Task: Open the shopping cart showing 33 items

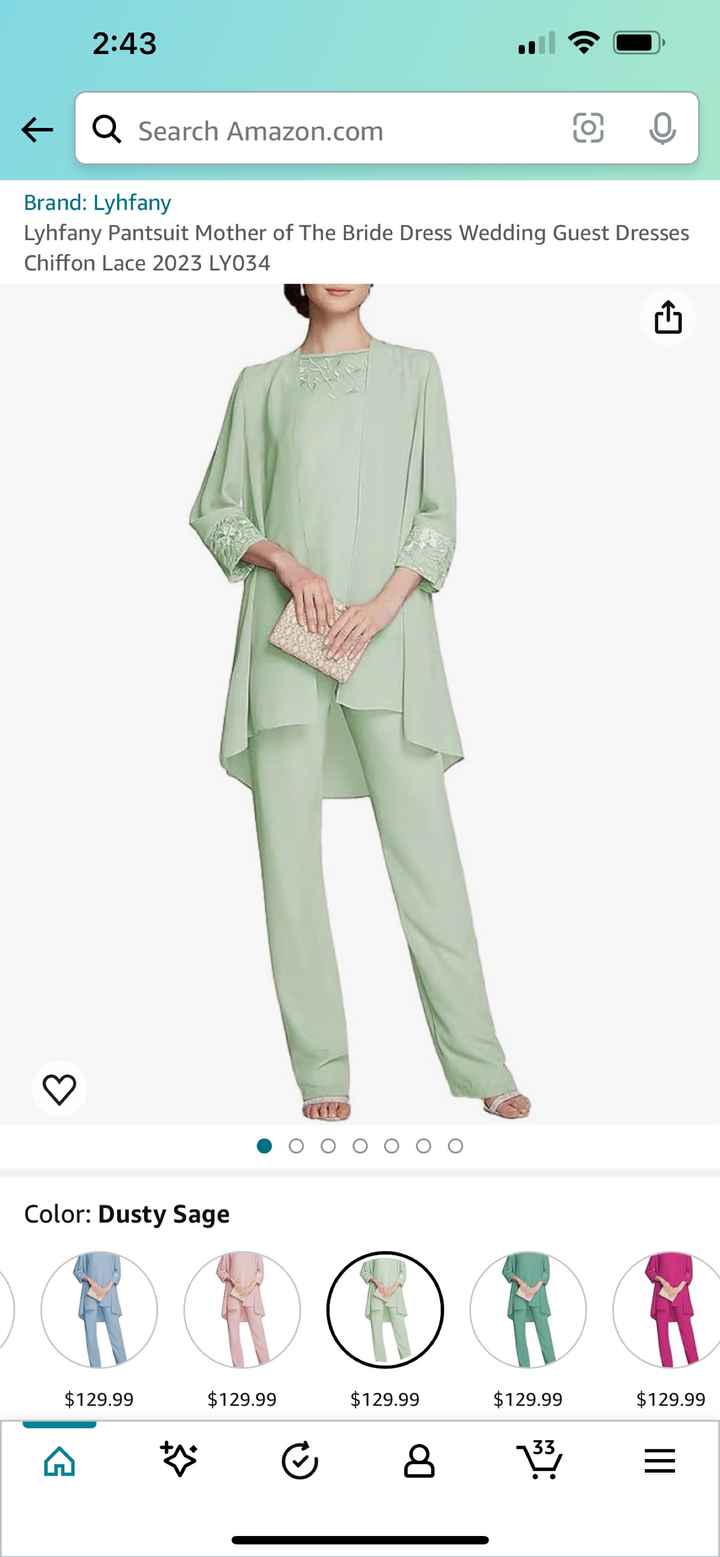Action: 540,1460
